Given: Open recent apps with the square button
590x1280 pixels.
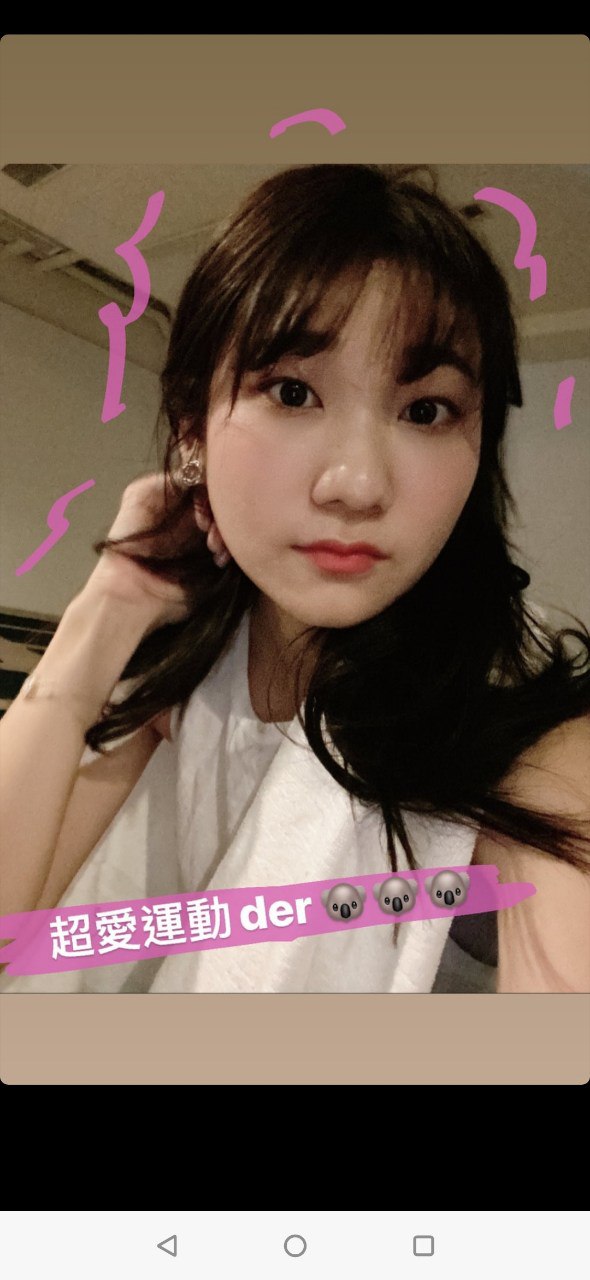Looking at the screenshot, I should (423, 1245).
